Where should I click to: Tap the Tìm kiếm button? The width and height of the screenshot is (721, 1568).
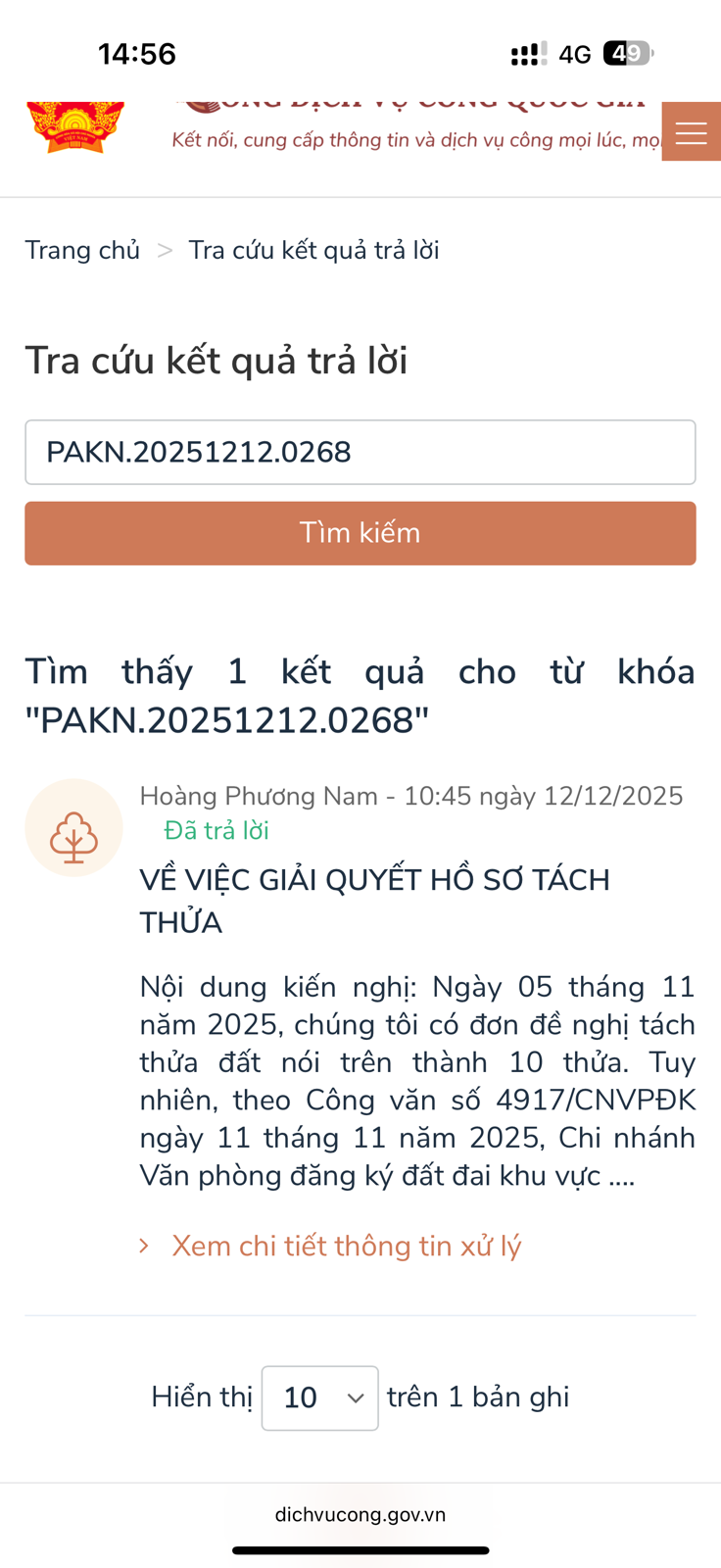(360, 533)
